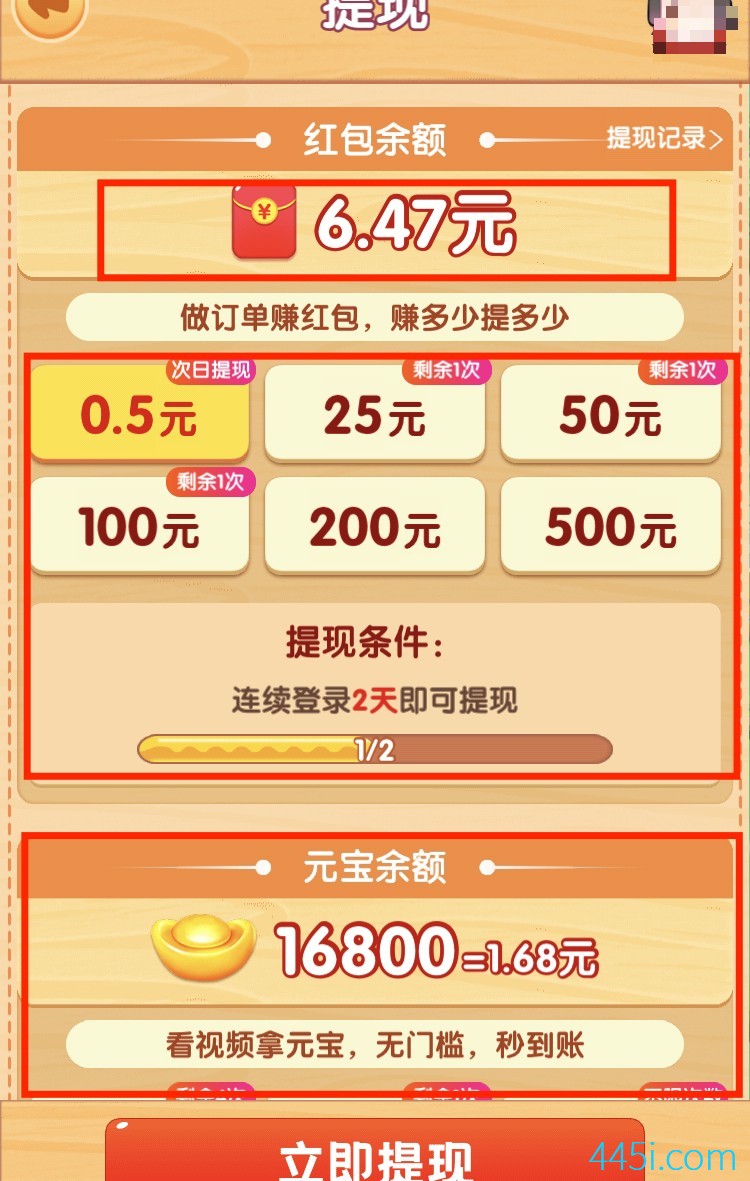Choose the 25元 withdrawal option
This screenshot has width=750, height=1181.
tap(375, 414)
